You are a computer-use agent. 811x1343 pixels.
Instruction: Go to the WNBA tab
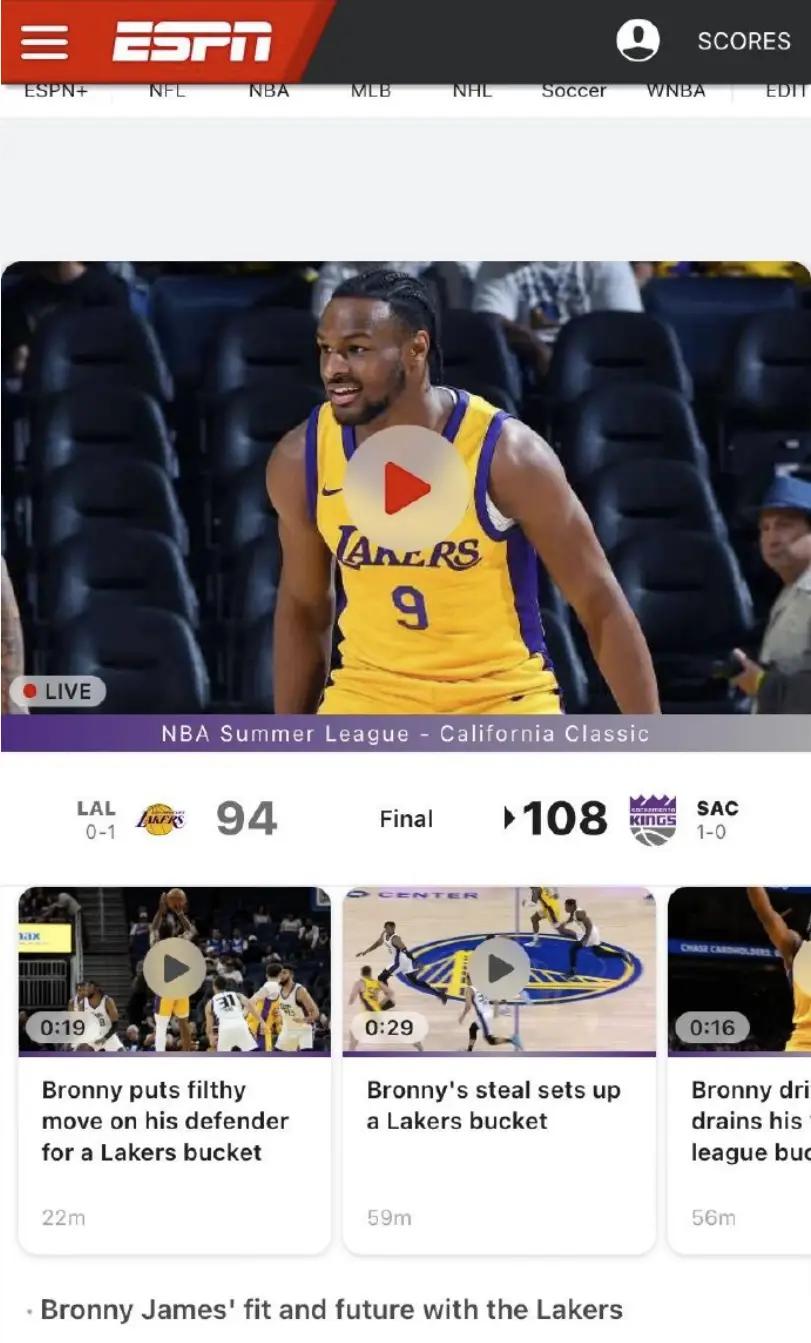click(675, 91)
